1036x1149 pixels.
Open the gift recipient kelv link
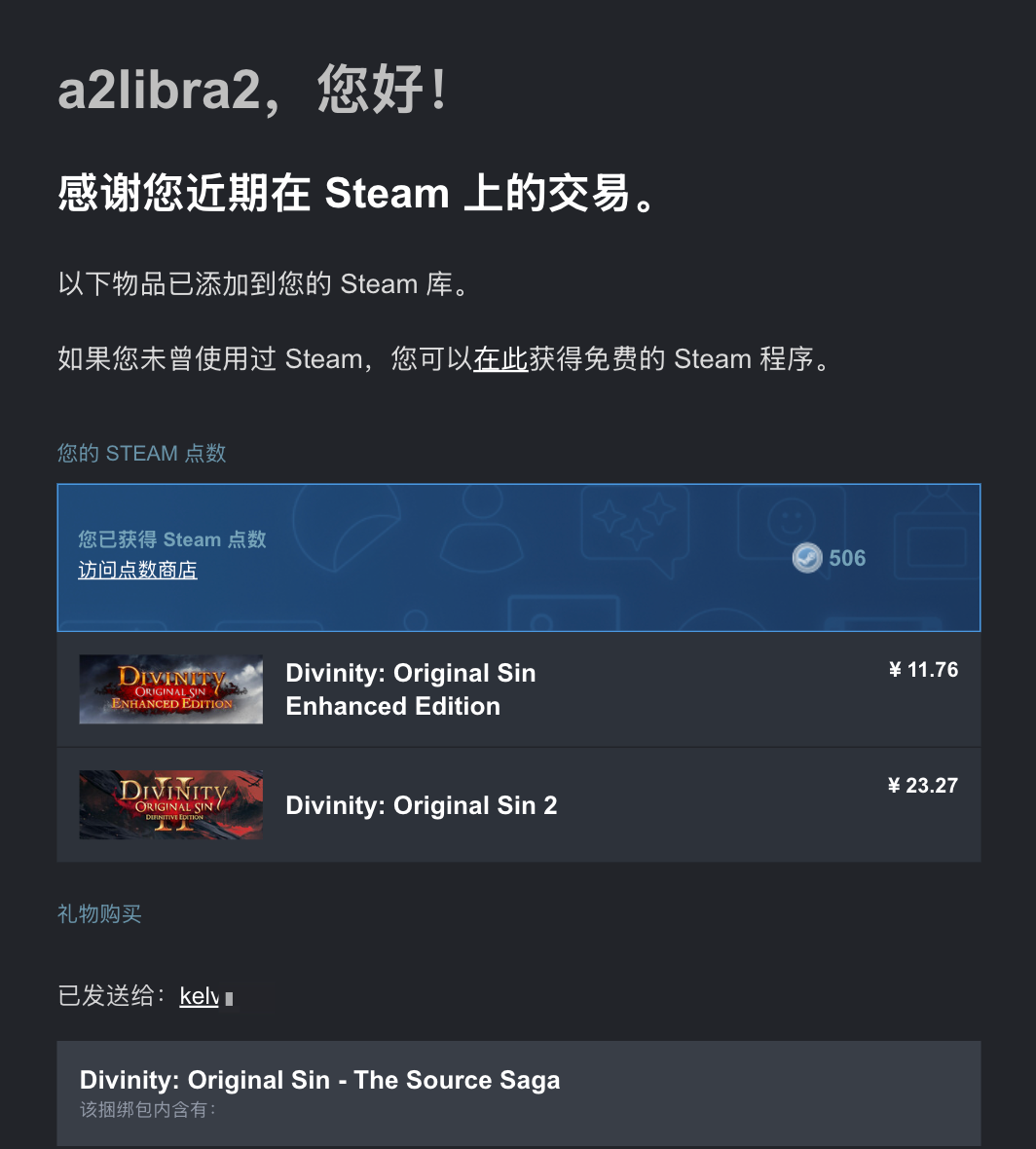(200, 997)
